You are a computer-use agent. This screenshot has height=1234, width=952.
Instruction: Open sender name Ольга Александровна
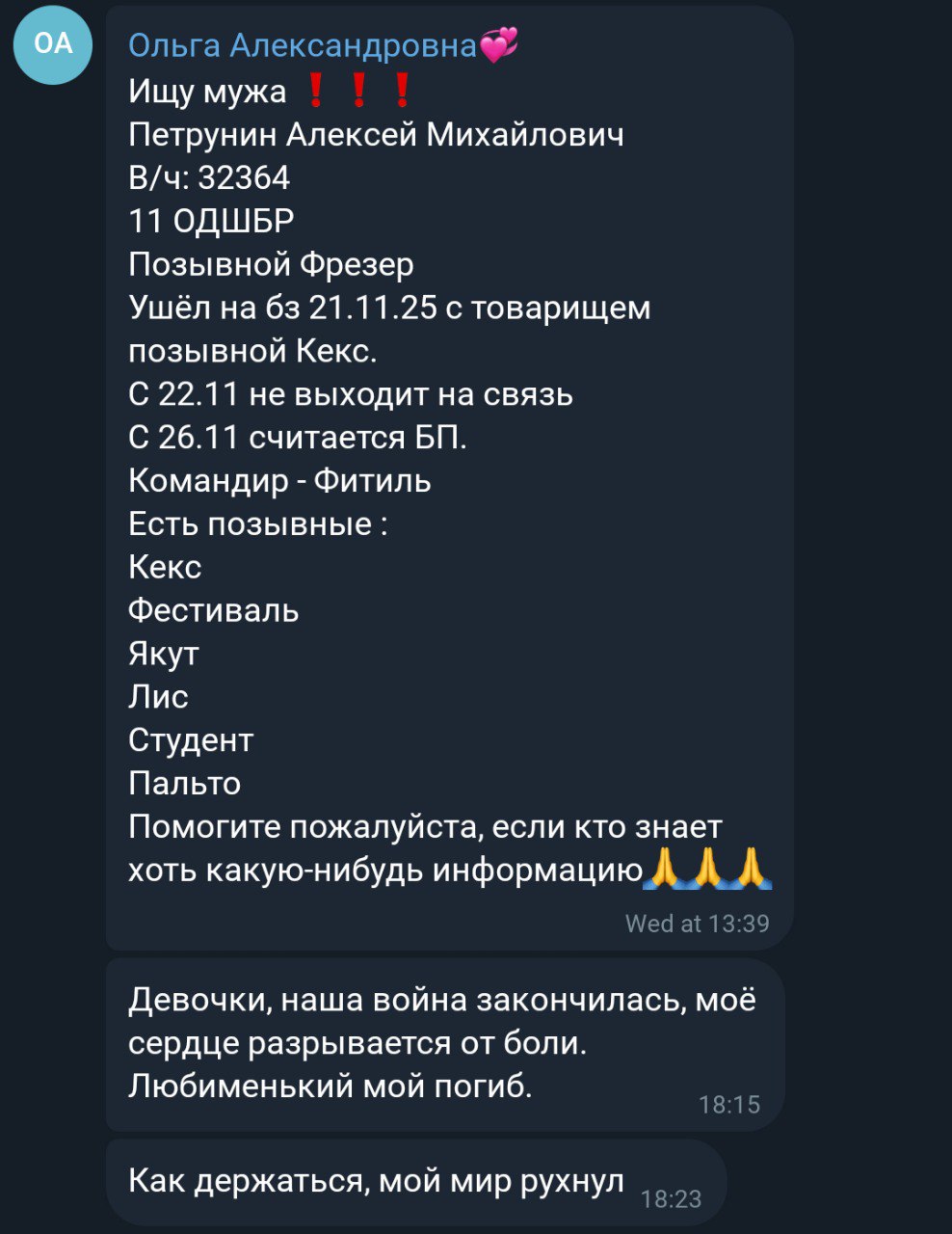303,45
